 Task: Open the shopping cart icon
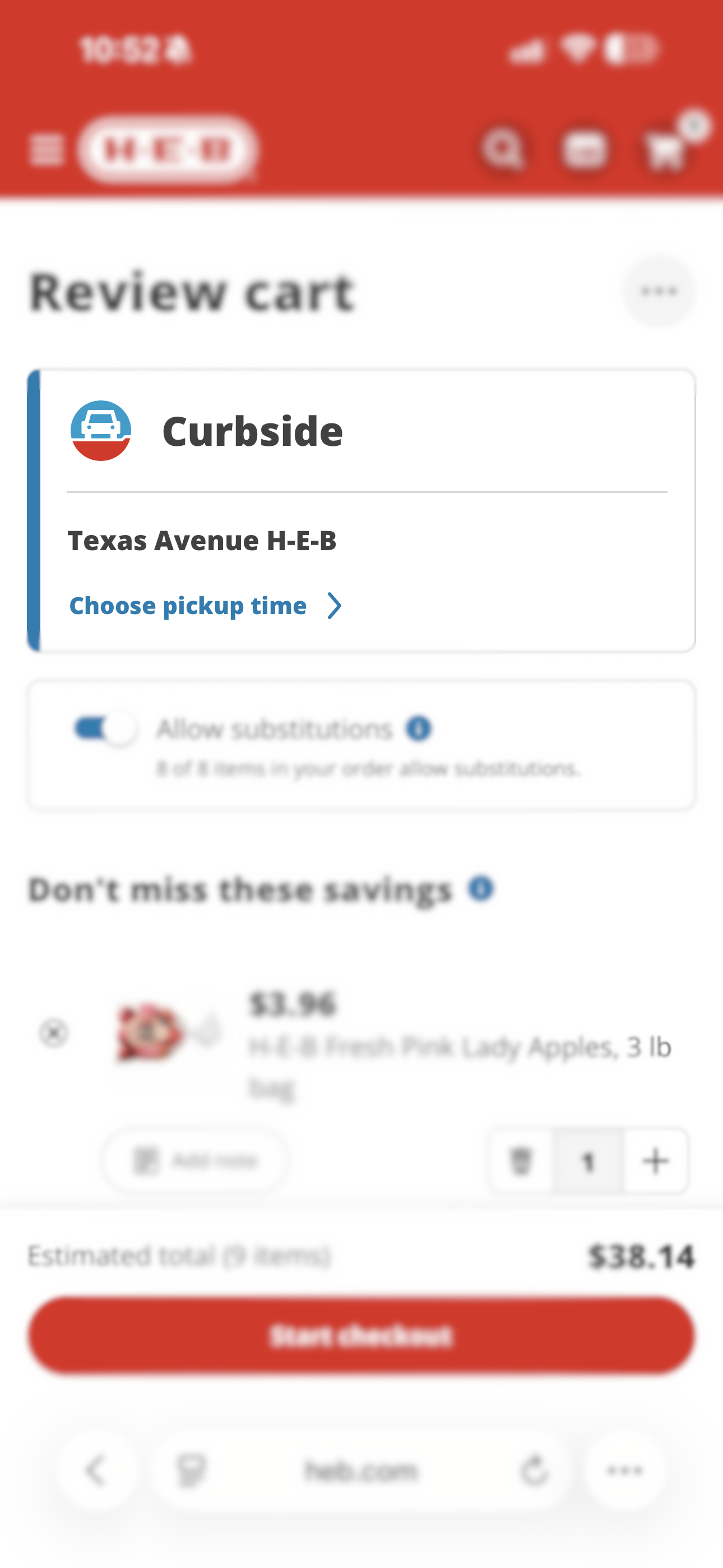coord(666,149)
